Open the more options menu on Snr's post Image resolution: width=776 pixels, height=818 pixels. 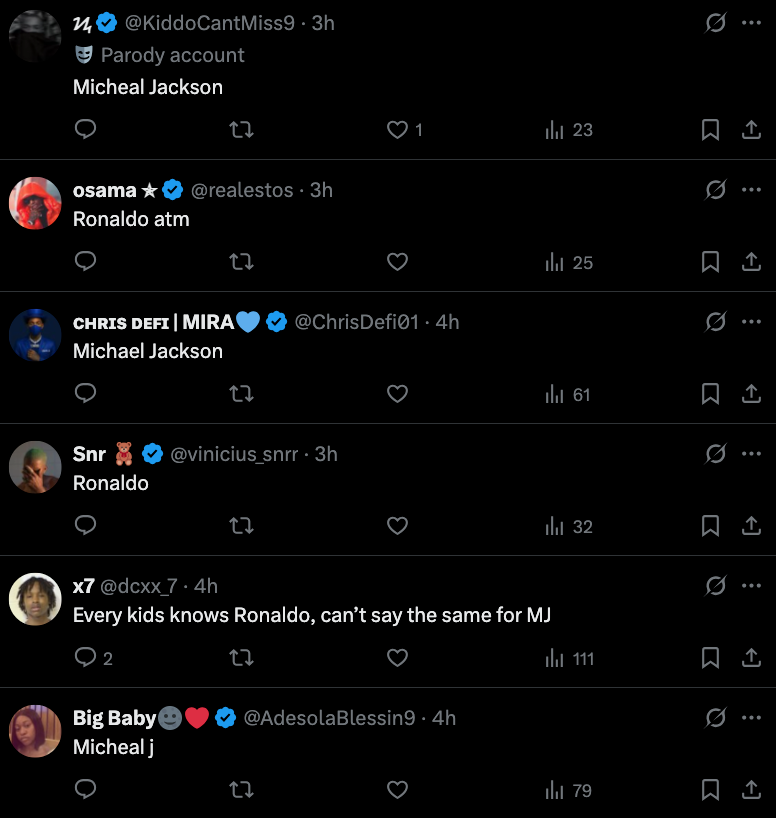pyautogui.click(x=751, y=454)
